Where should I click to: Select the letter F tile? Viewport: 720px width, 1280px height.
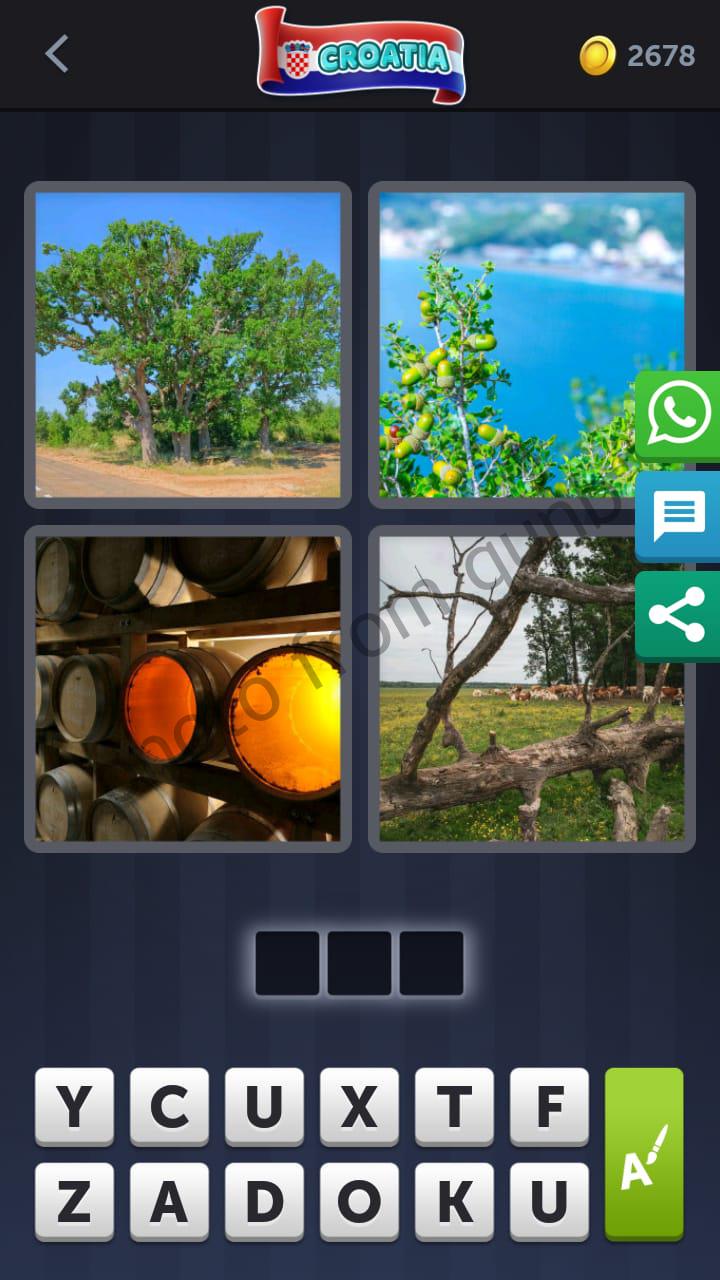550,1107
